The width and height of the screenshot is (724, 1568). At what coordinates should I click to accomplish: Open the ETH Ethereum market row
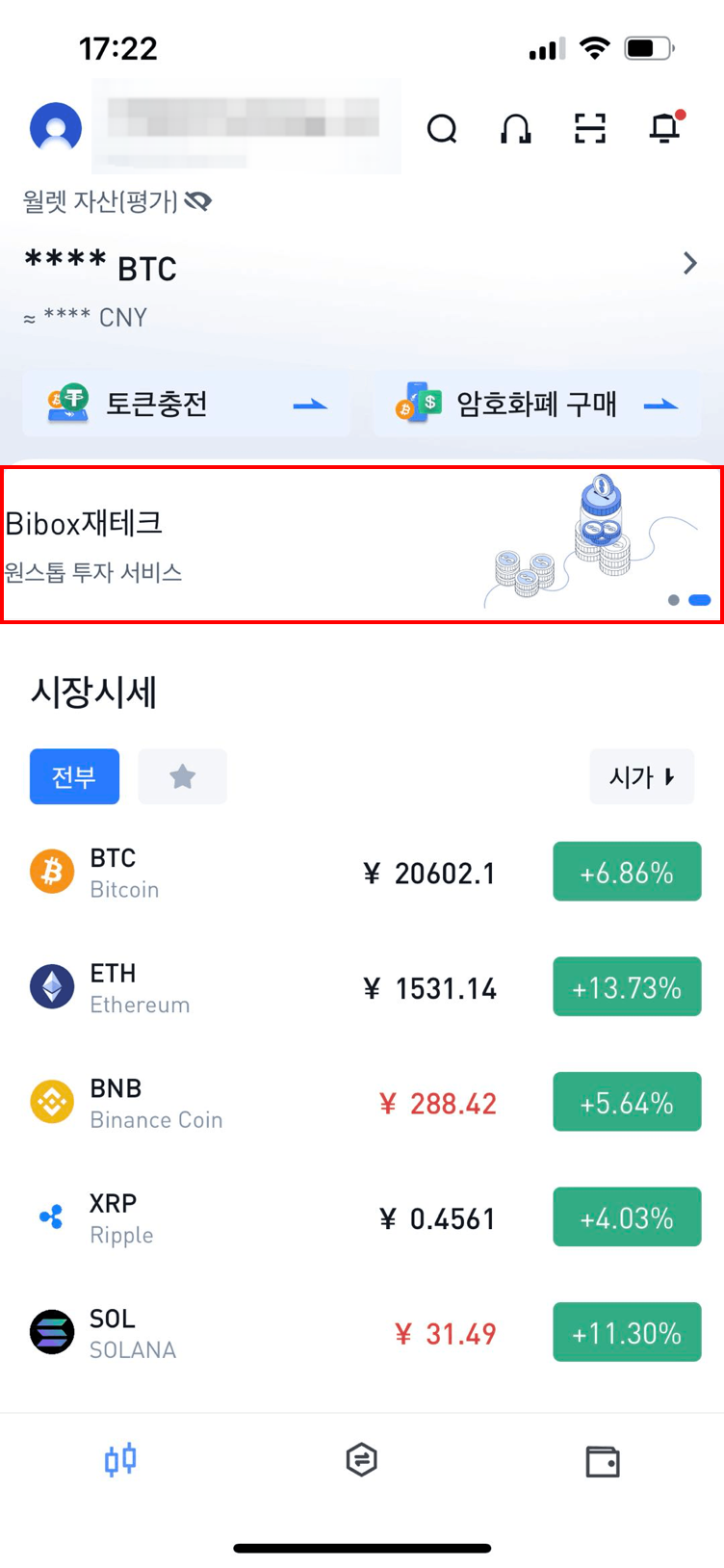(289, 988)
